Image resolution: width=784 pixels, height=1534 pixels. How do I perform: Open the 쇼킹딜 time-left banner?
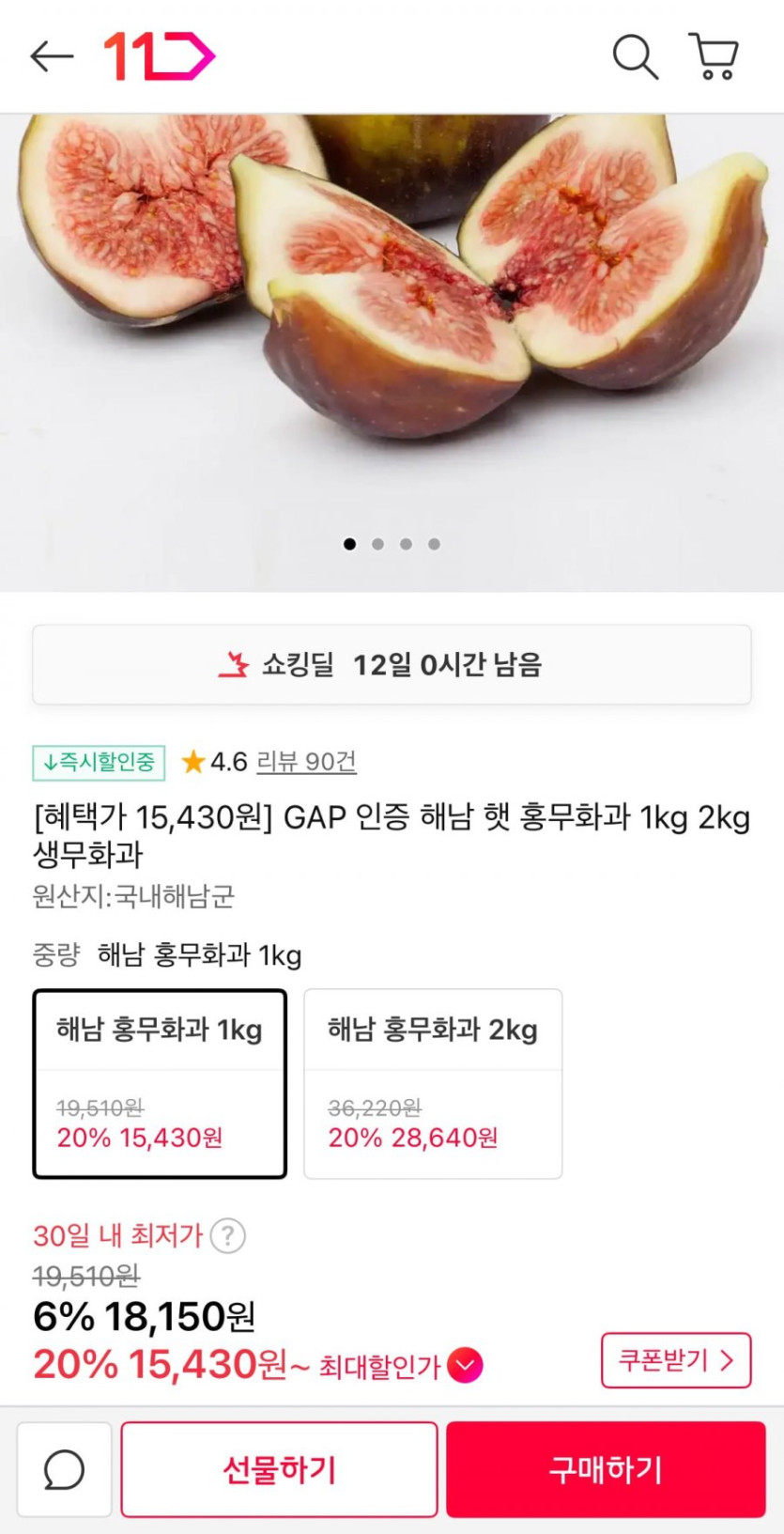point(392,665)
